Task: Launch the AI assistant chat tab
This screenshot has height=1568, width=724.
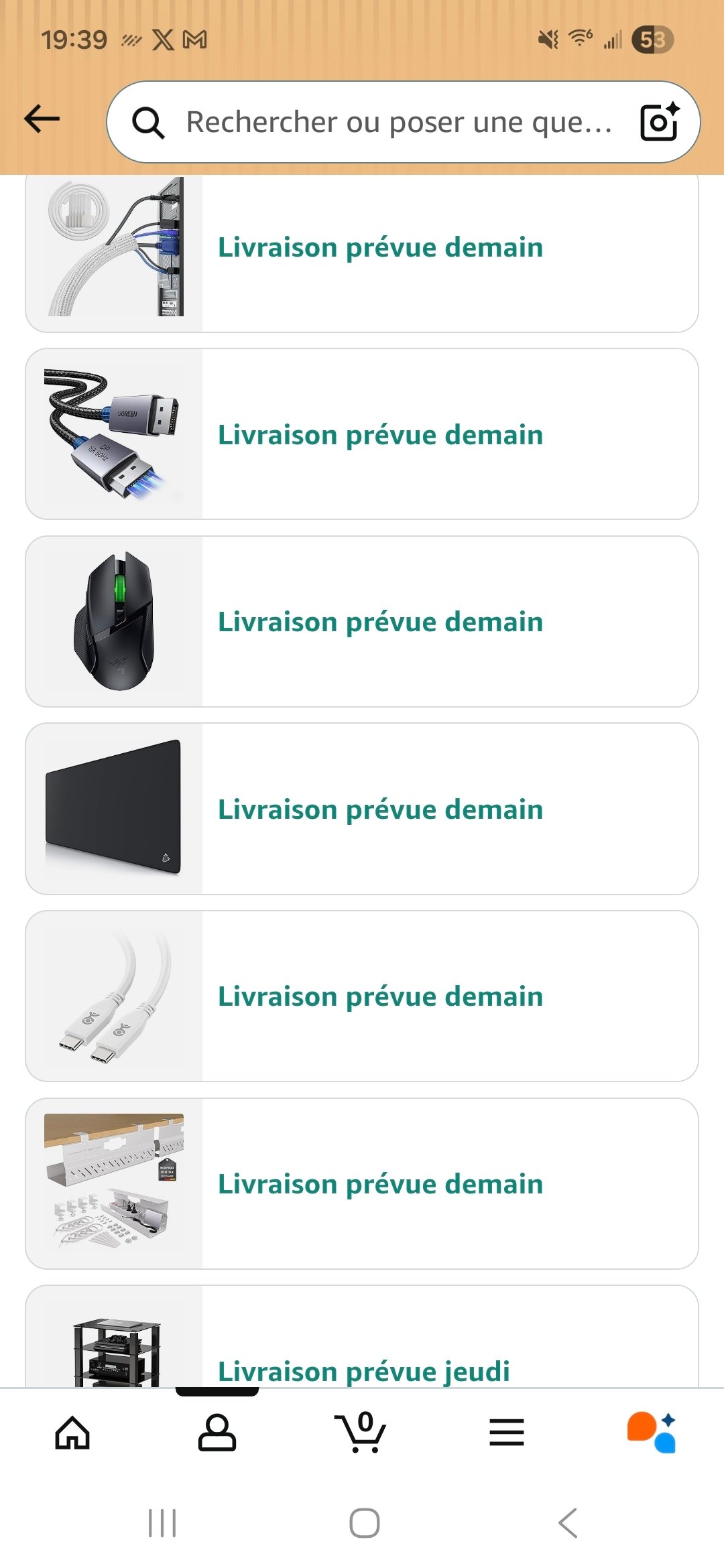Action: pos(652,1433)
